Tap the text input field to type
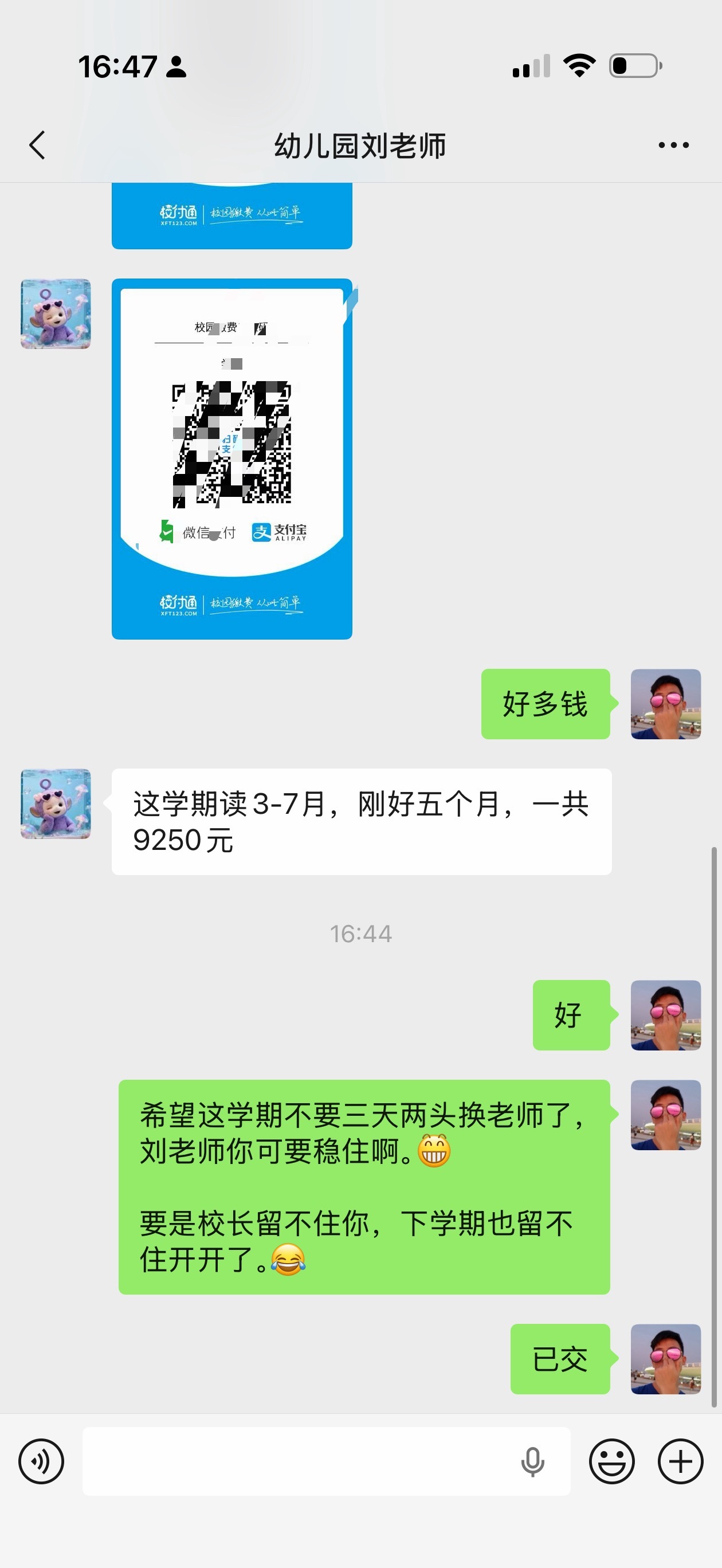Image resolution: width=722 pixels, height=1568 pixels. 304,1461
